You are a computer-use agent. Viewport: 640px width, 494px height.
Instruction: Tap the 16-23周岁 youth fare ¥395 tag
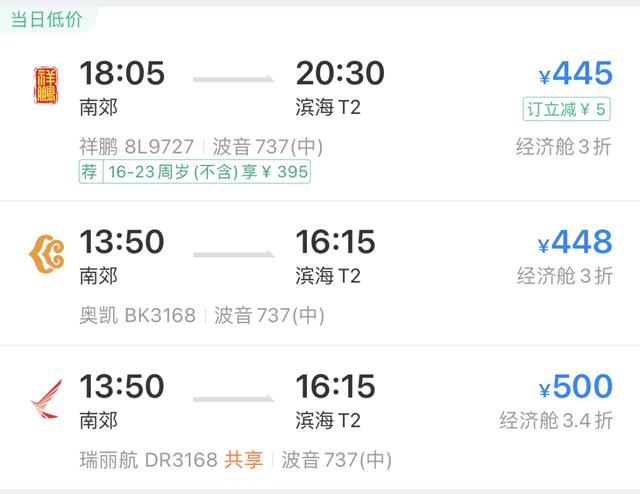pos(195,172)
